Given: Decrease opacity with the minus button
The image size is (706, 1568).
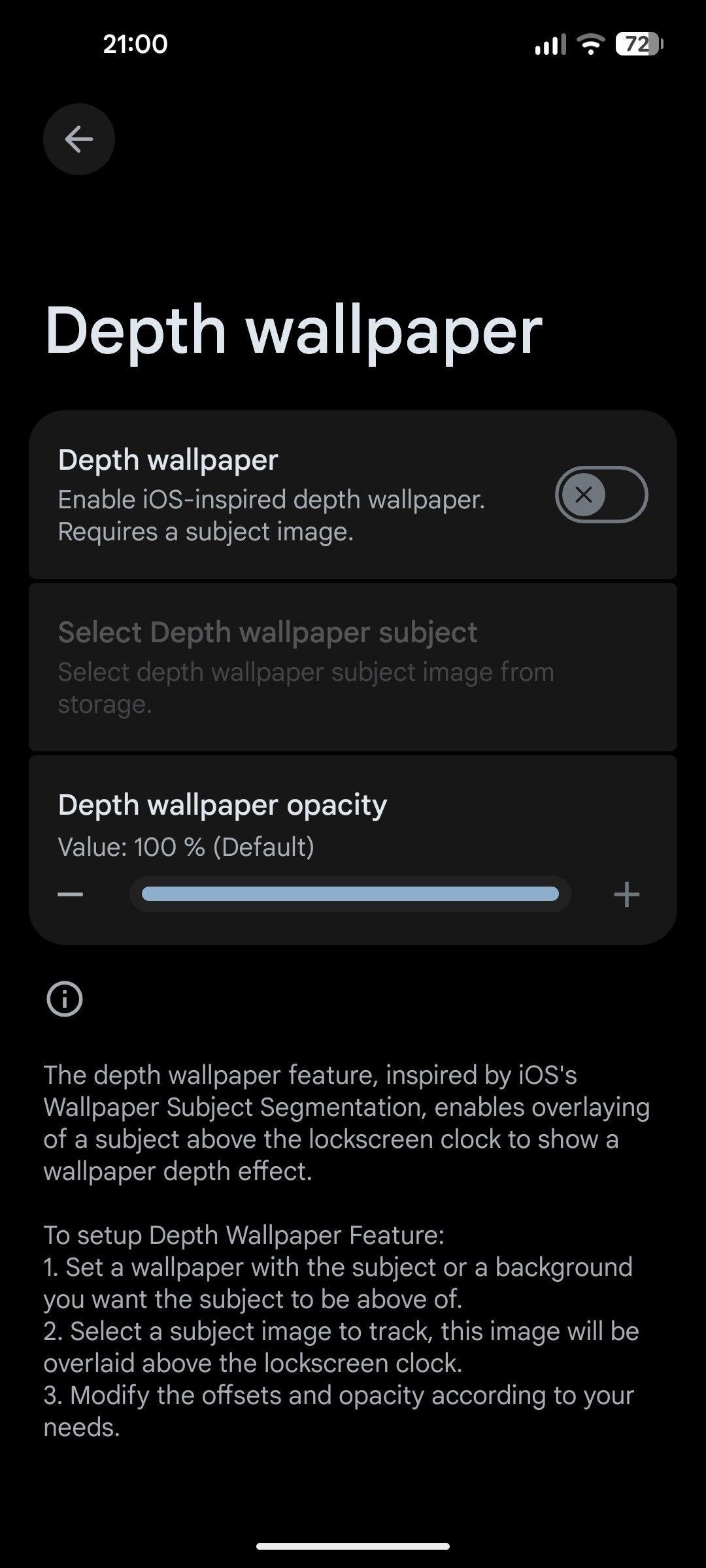Looking at the screenshot, I should click(x=71, y=894).
